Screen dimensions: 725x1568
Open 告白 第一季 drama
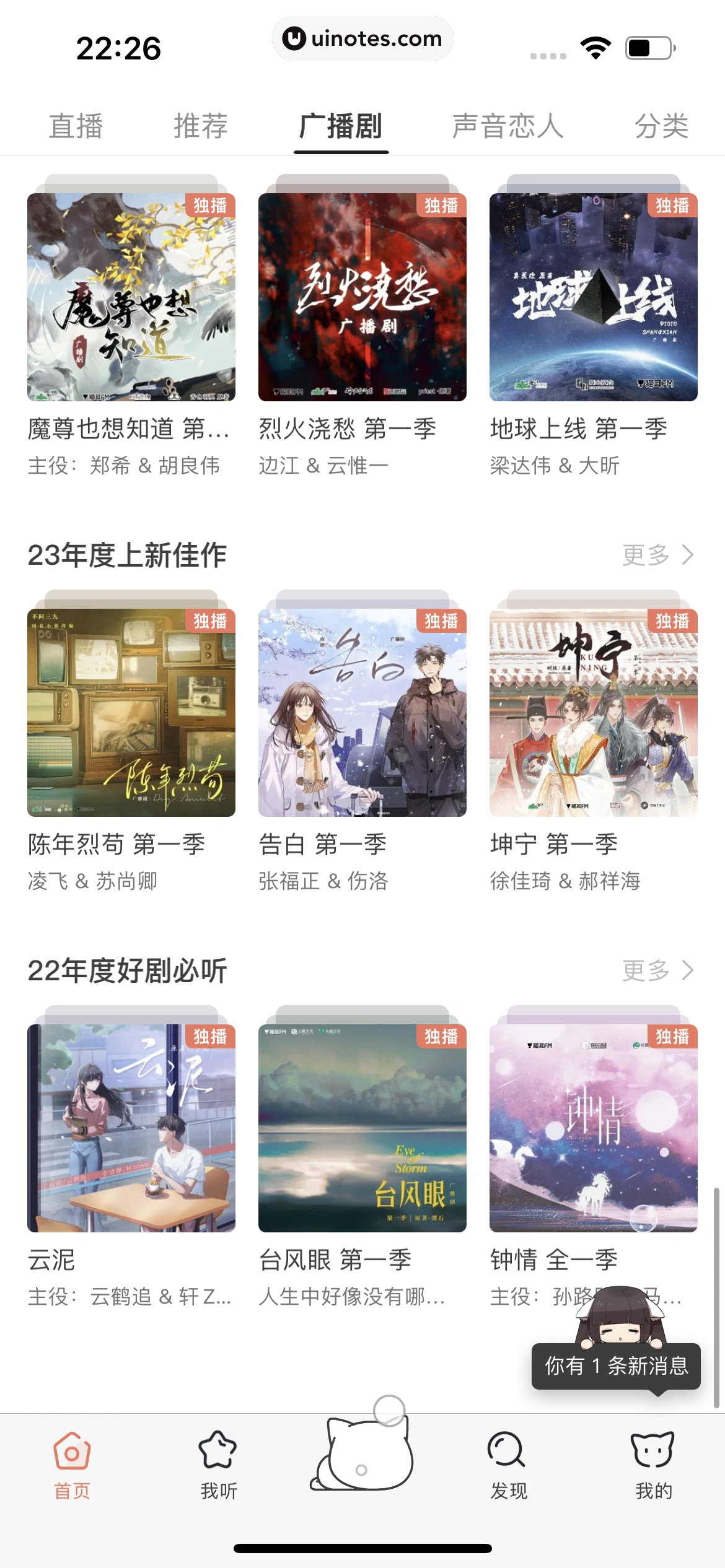pyautogui.click(x=362, y=712)
